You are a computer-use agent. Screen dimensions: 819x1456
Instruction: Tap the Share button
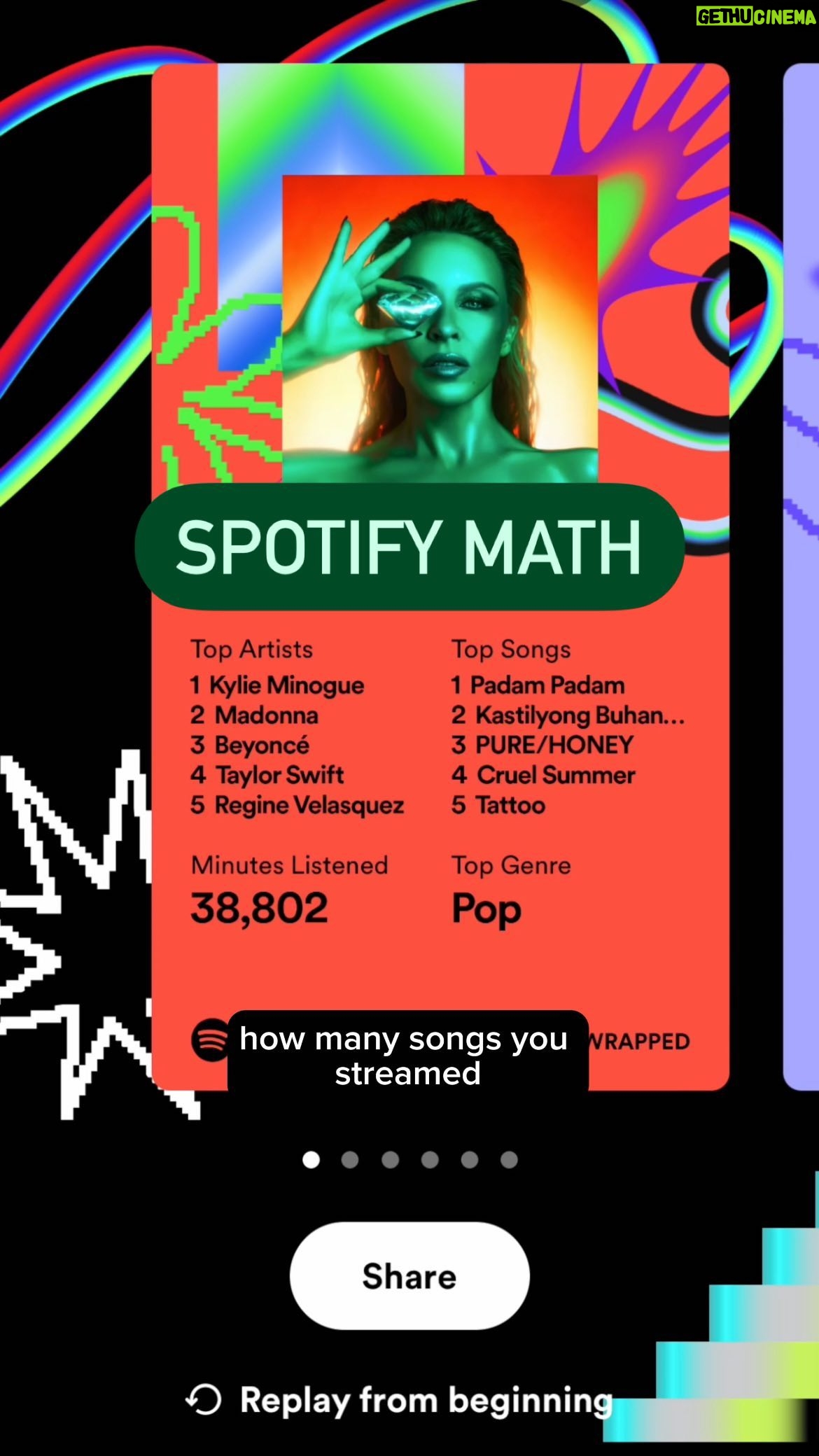click(409, 1275)
